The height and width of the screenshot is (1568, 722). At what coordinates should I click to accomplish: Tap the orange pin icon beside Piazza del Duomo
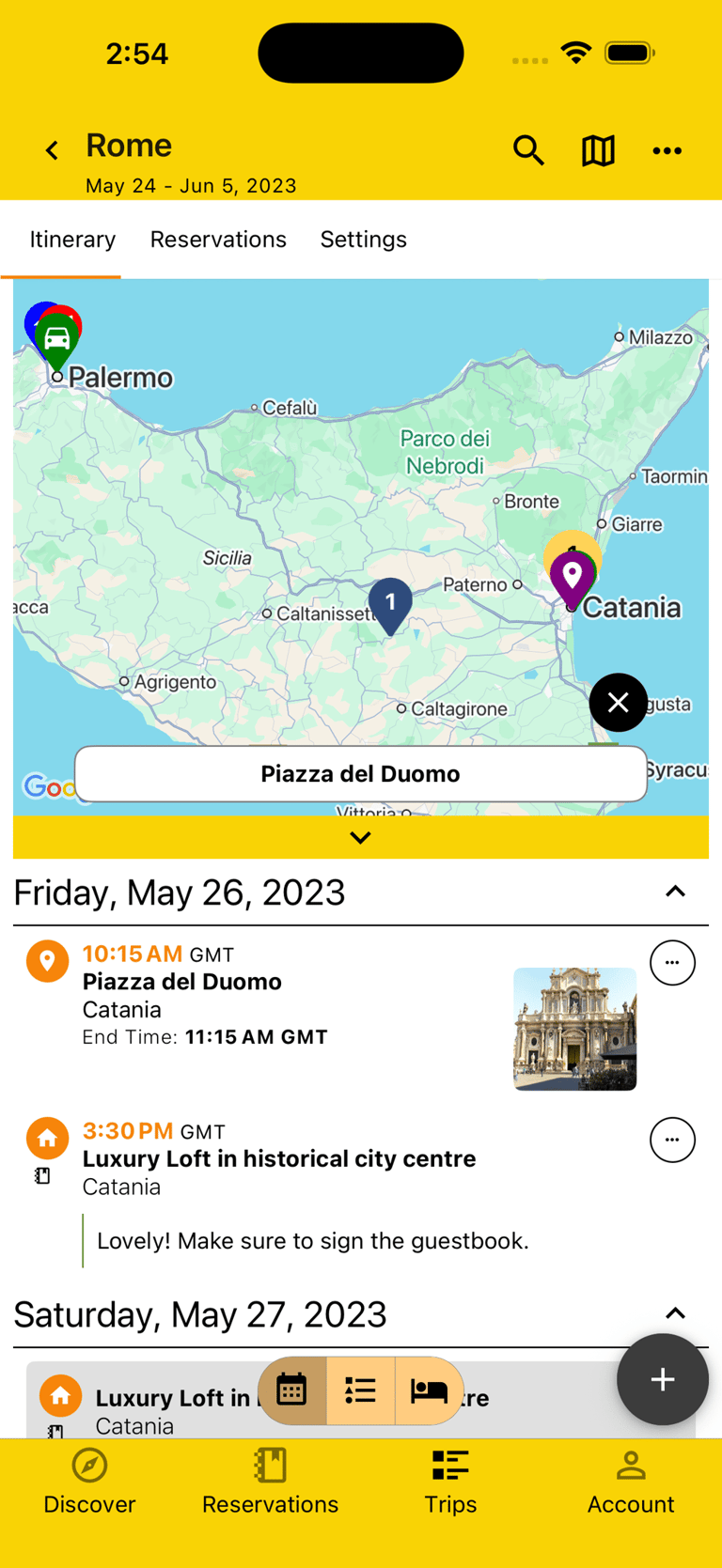pos(47,961)
